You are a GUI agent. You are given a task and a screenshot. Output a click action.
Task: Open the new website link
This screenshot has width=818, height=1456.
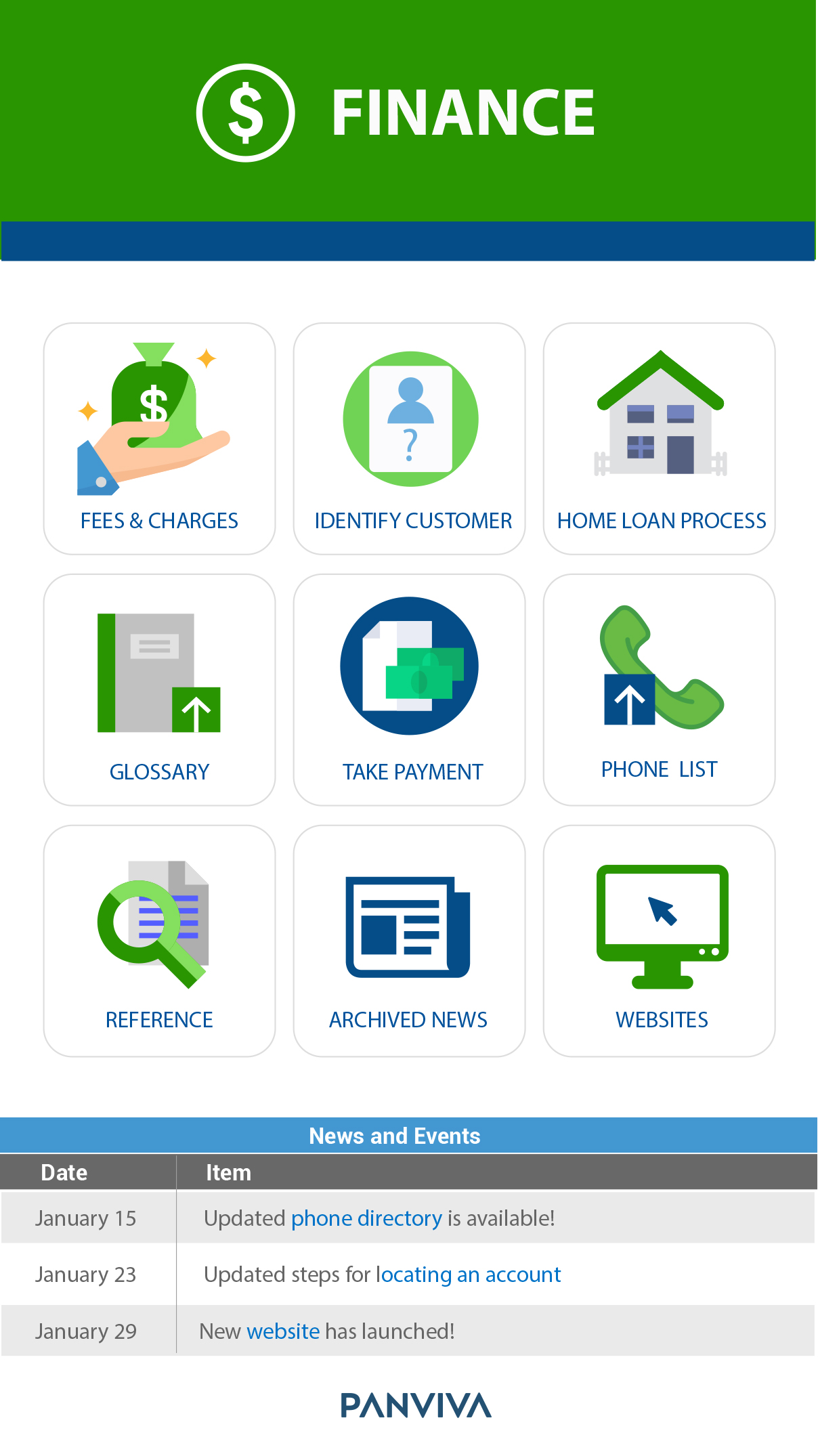[283, 1331]
